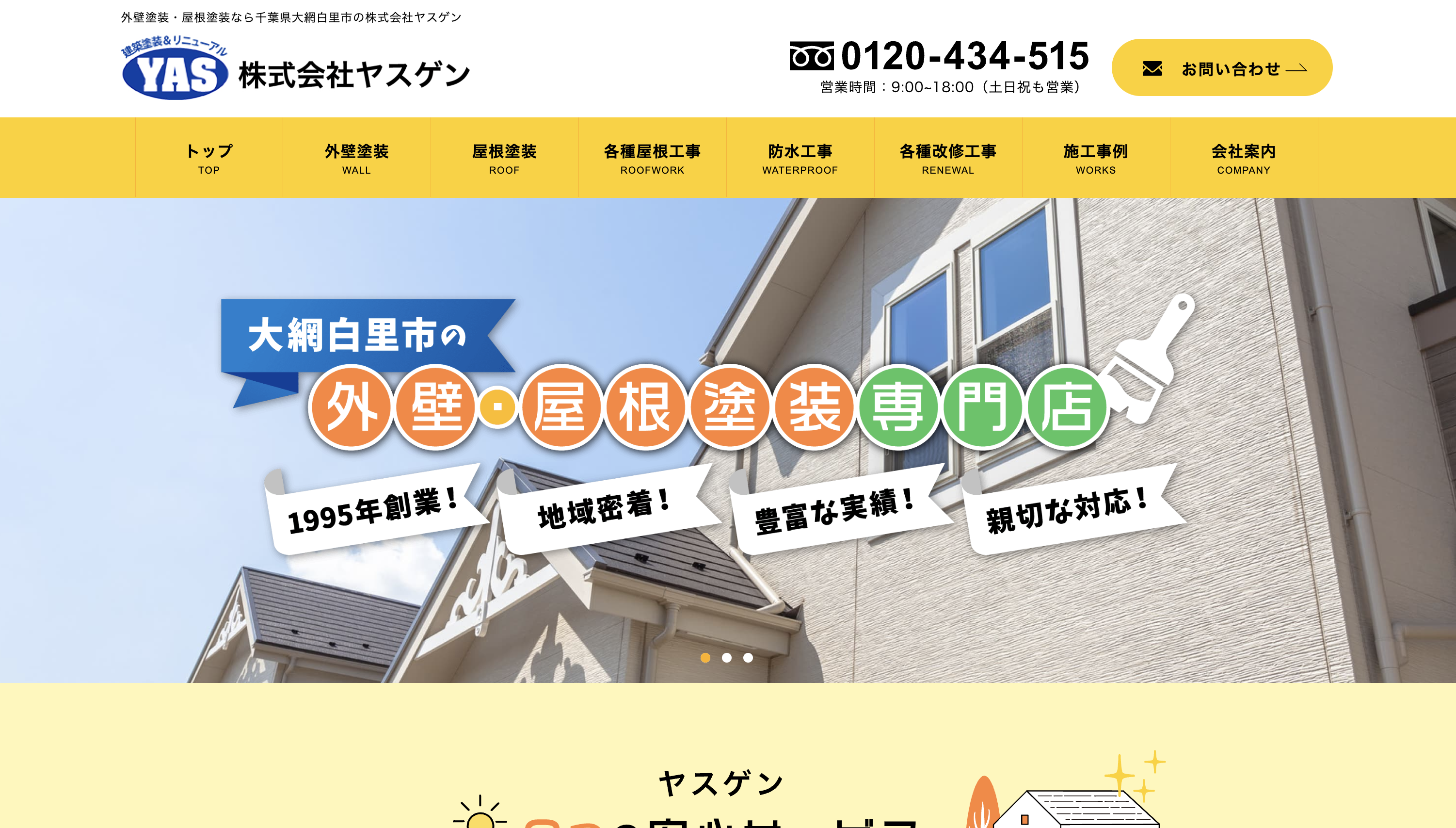Viewport: 1456px width, 828px height.
Task: Jump to the third slide dot
Action: pos(748,657)
